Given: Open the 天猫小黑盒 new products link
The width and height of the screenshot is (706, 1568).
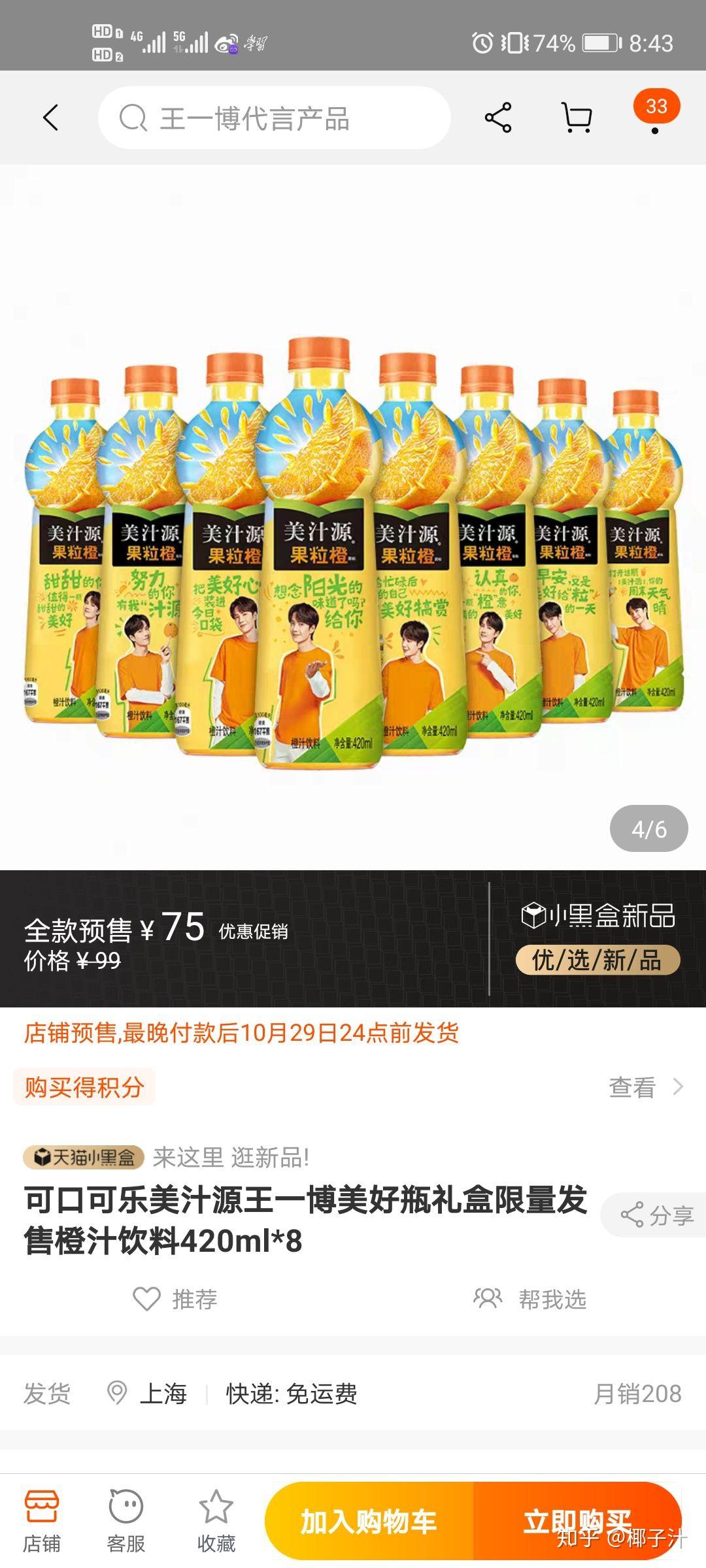Looking at the screenshot, I should coord(166,1158).
